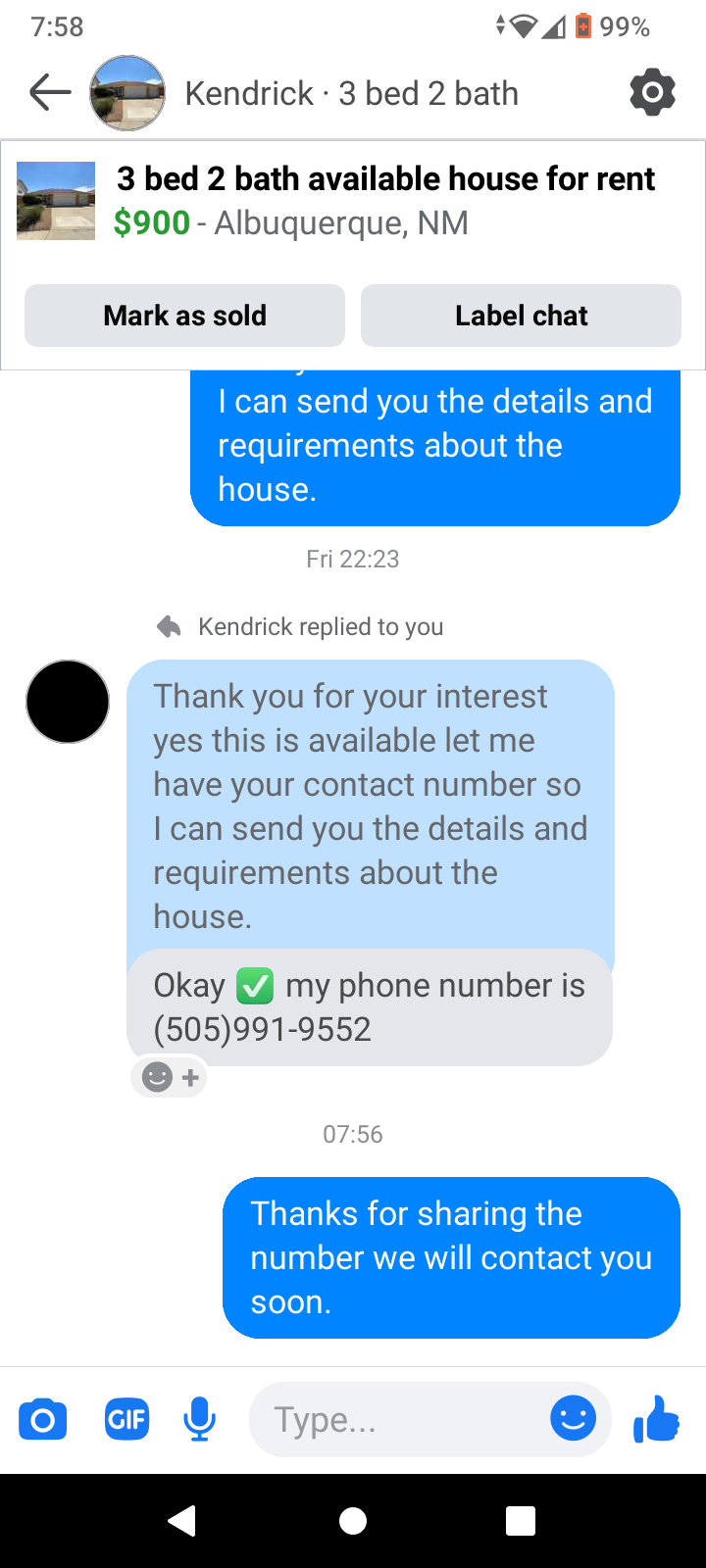Tap Label chat button
This screenshot has width=706, height=1568.
(521, 316)
